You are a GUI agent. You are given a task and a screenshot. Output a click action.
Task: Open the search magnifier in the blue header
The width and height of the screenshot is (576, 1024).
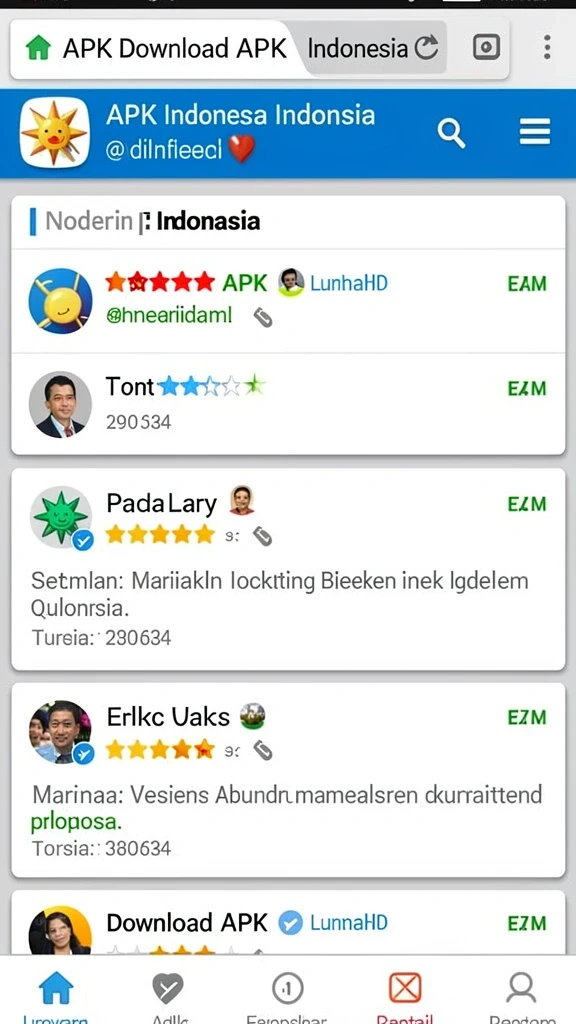pyautogui.click(x=451, y=133)
